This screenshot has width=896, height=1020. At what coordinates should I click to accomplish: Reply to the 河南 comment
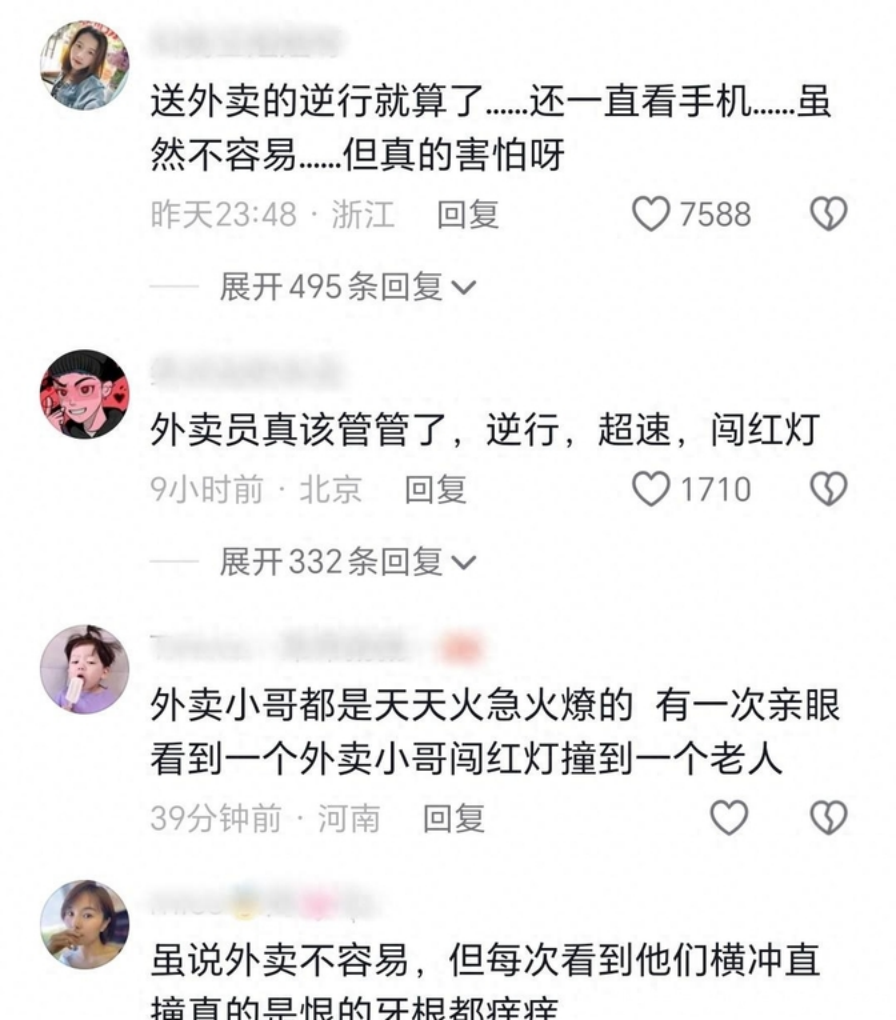coord(453,818)
